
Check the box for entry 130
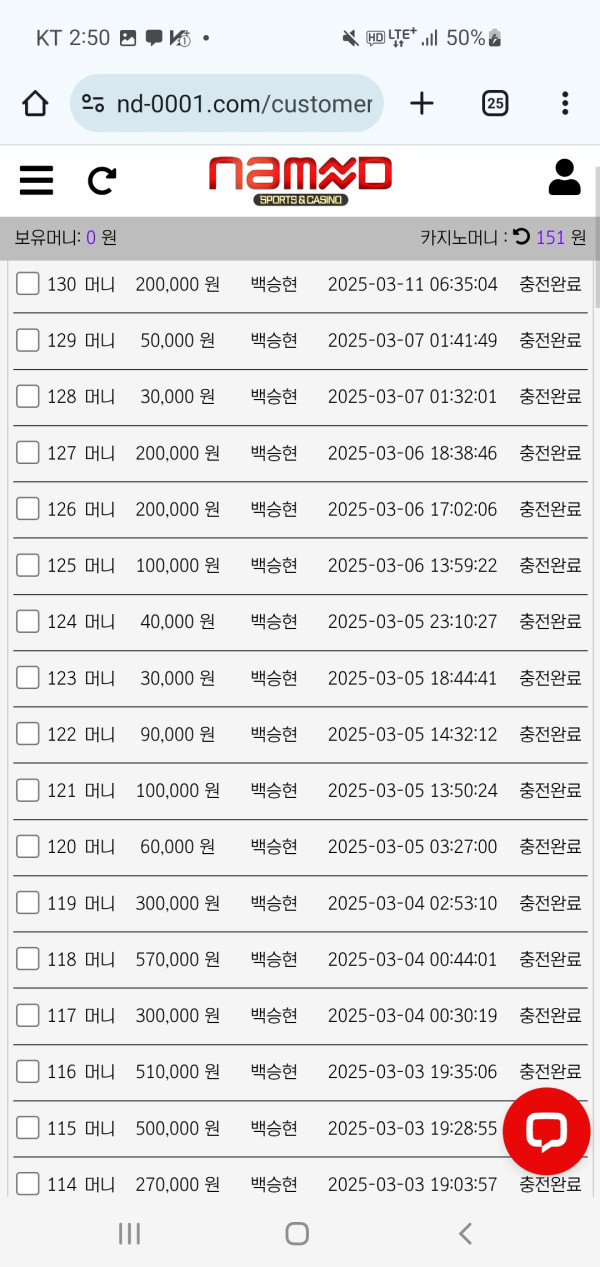(28, 284)
